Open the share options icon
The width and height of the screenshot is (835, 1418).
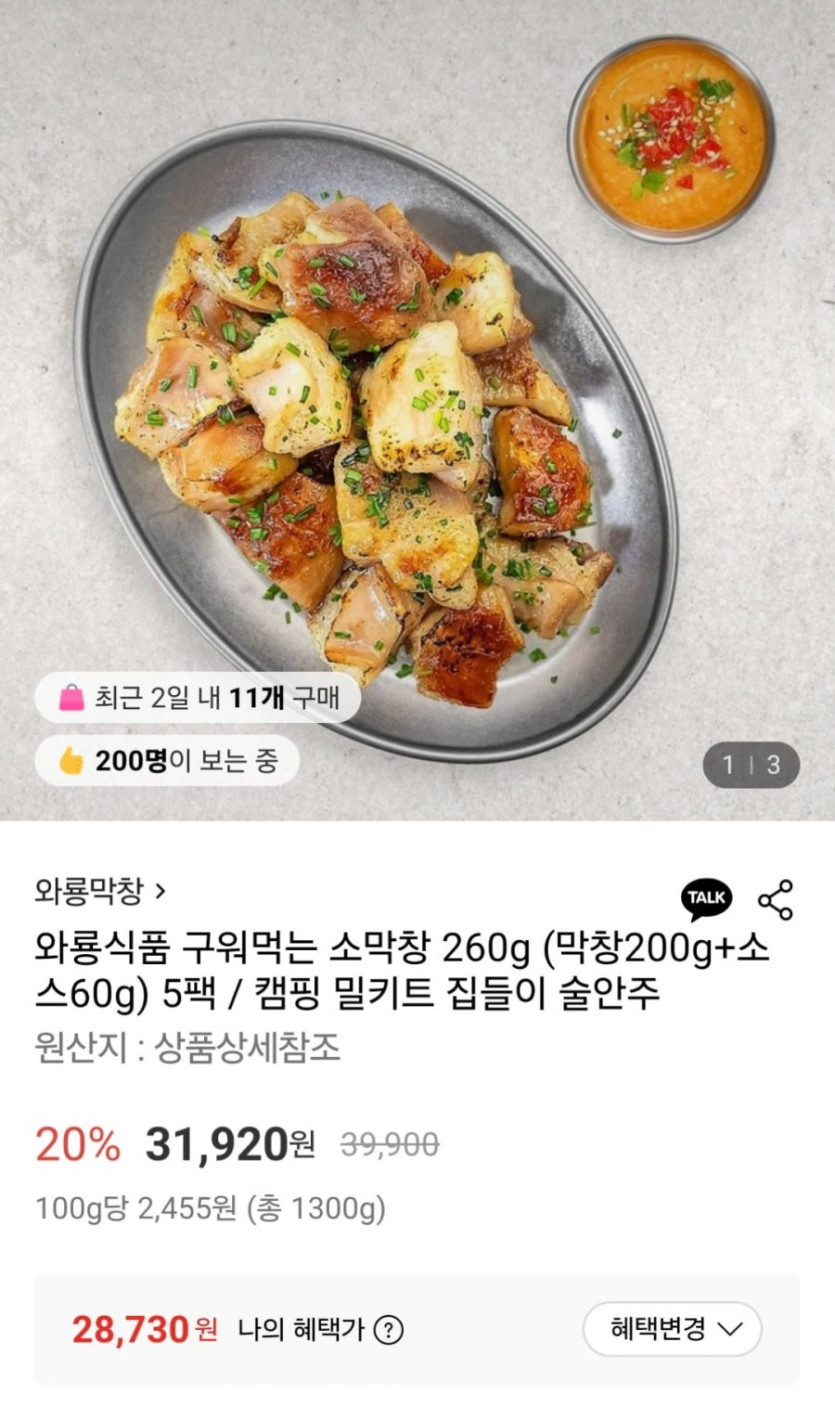(x=775, y=900)
